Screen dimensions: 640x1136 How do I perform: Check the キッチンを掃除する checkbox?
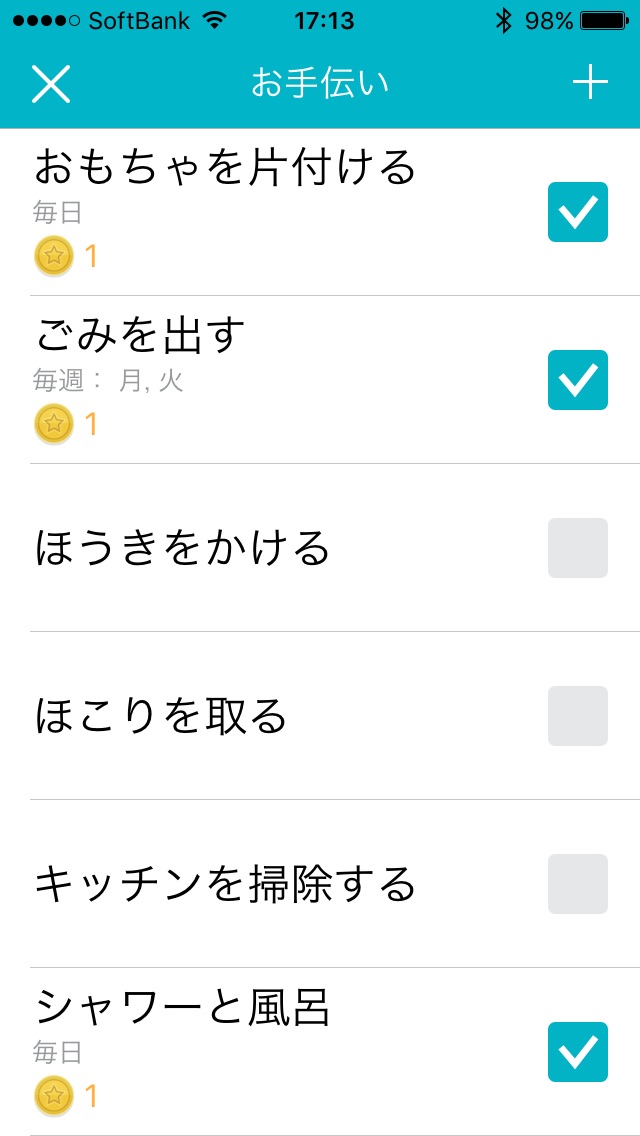click(578, 884)
